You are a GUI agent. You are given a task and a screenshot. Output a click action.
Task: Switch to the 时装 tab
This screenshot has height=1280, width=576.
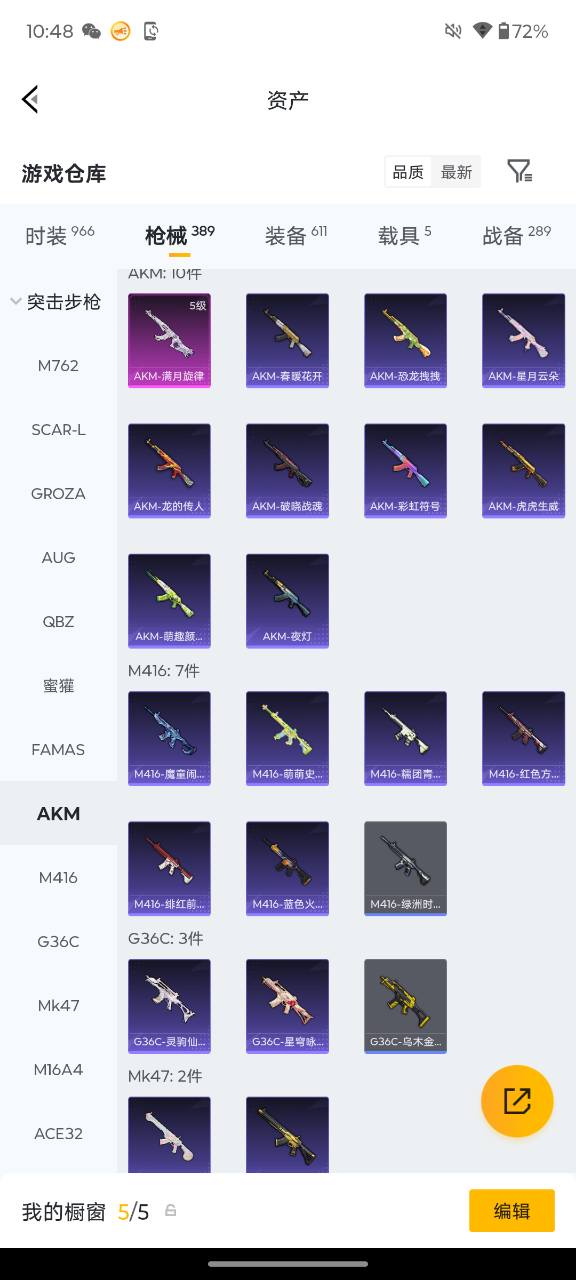59,235
